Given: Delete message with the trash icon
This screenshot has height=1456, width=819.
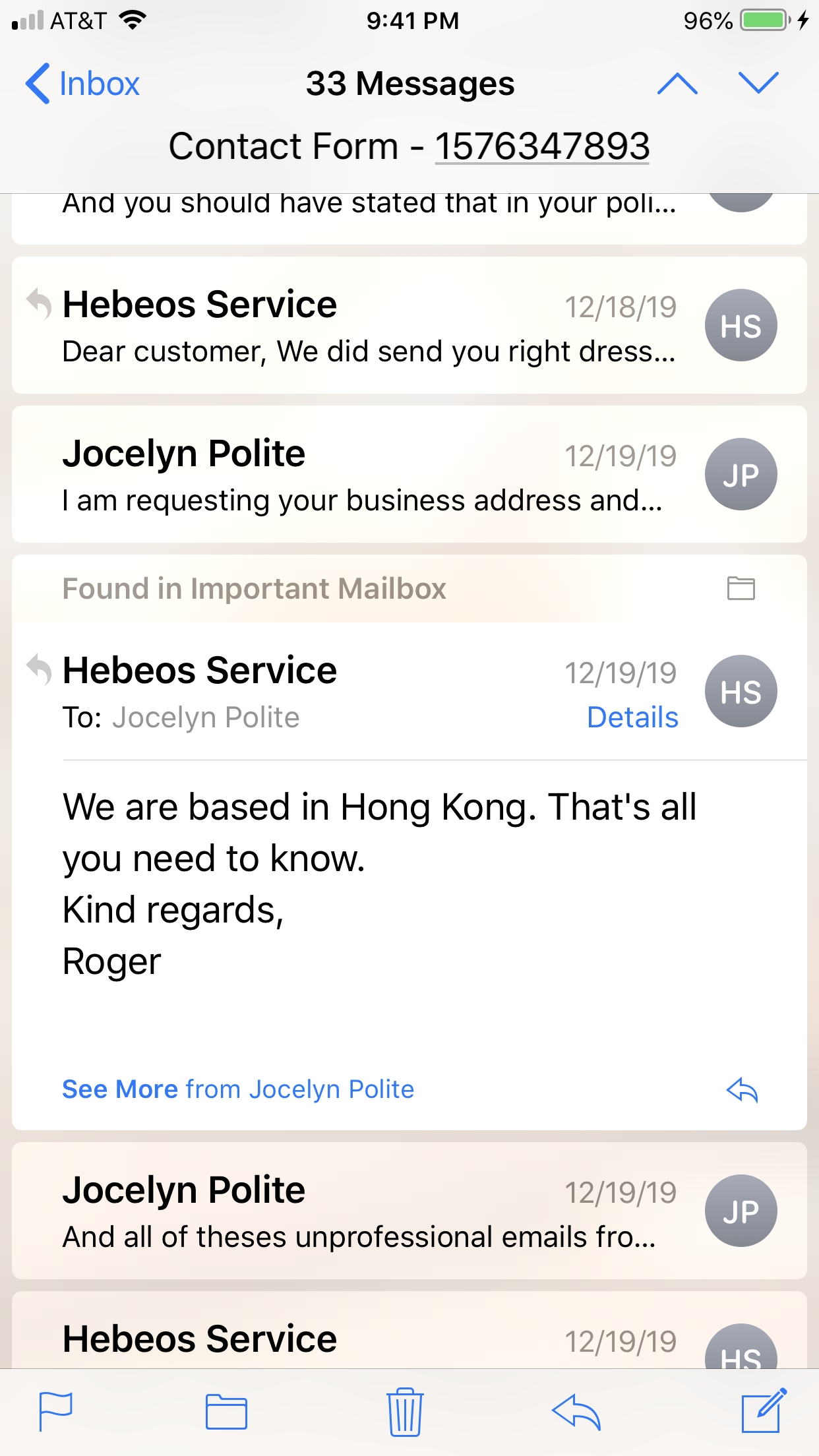Looking at the screenshot, I should tap(405, 1412).
